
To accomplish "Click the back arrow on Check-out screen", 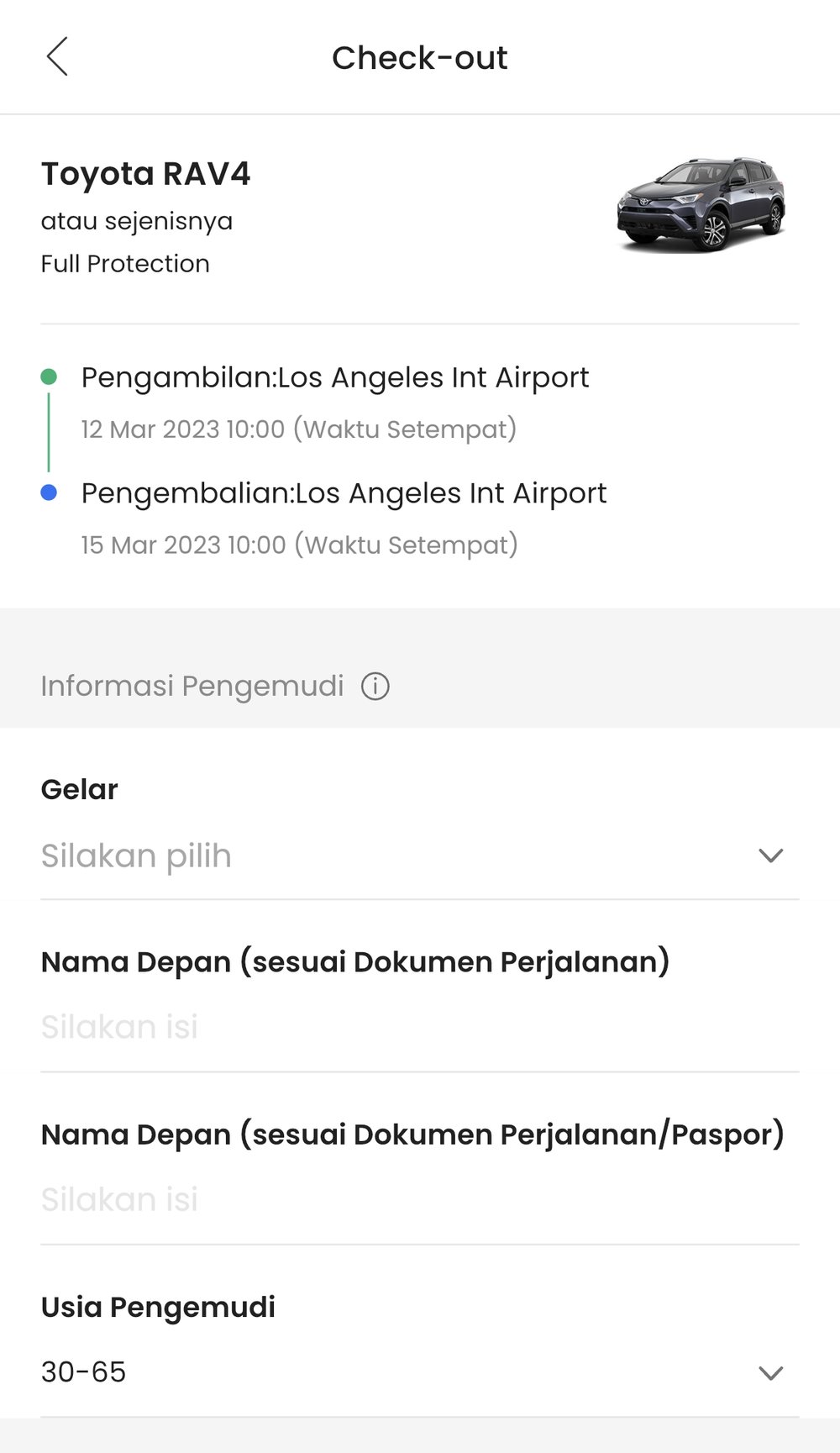I will pos(57,57).
